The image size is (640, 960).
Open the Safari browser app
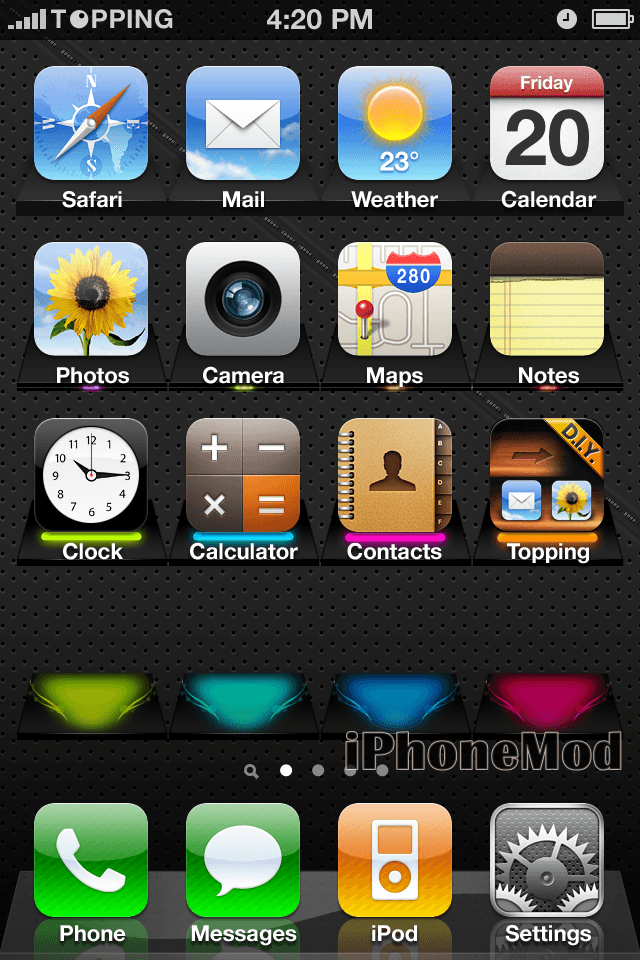(x=91, y=124)
